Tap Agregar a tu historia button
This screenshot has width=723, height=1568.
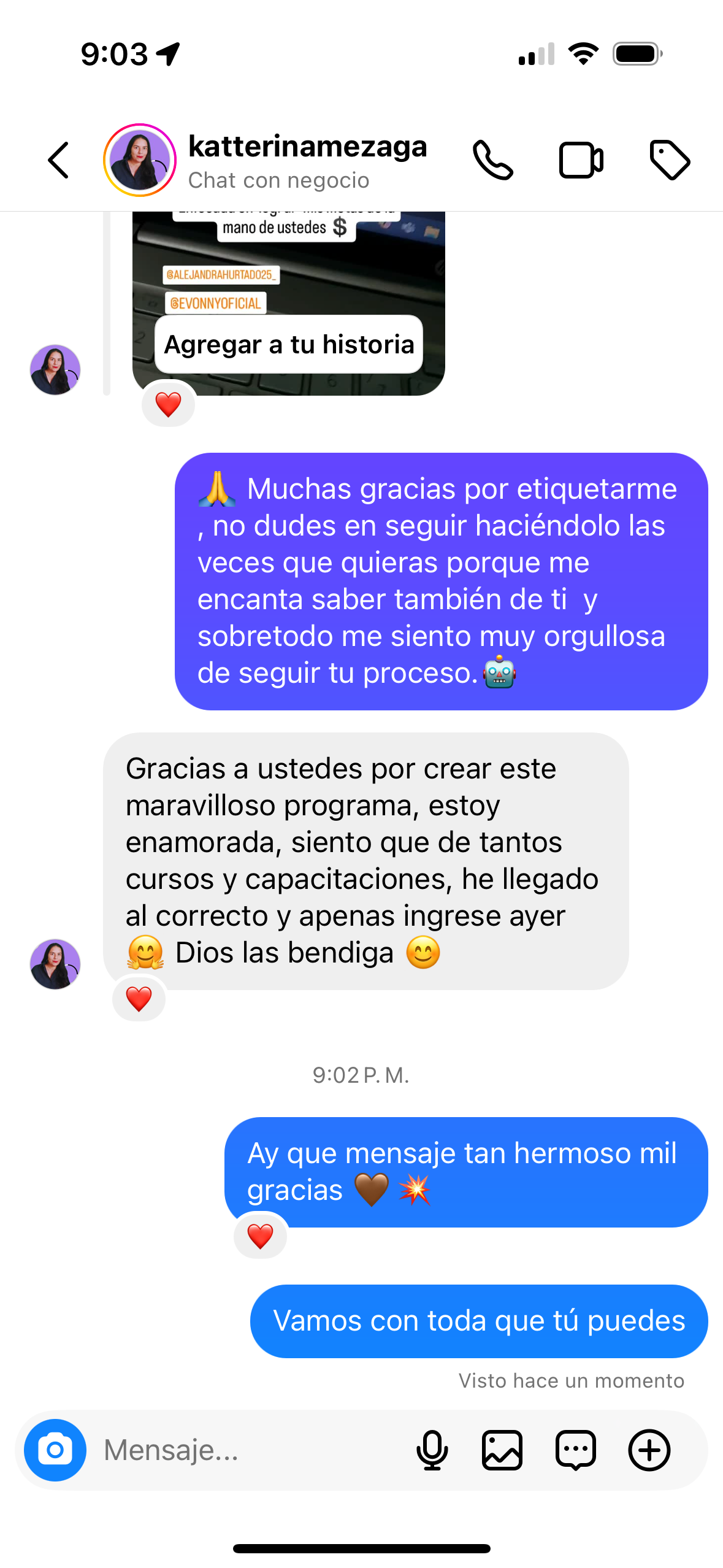point(289,345)
